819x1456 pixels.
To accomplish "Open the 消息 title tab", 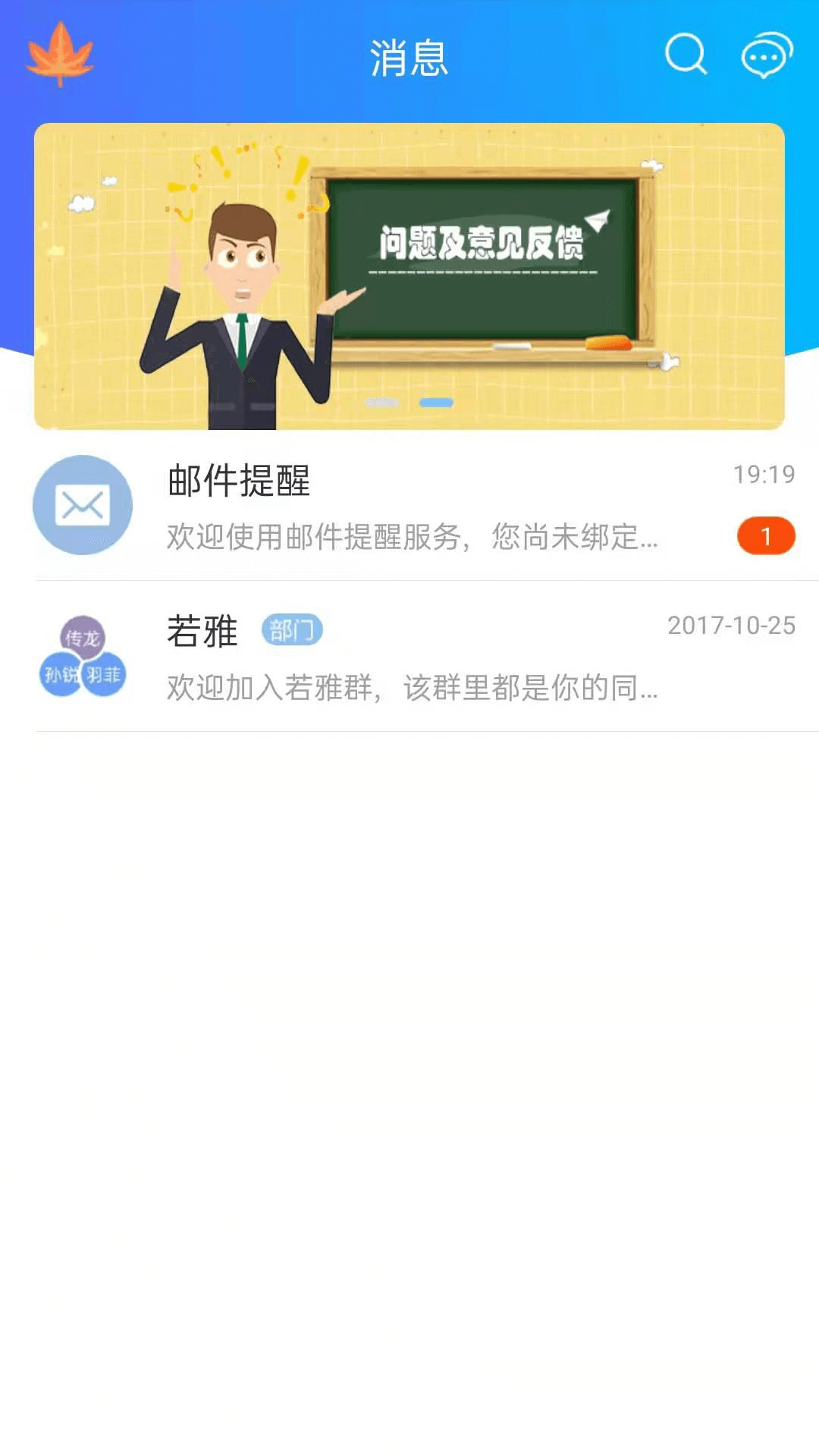I will pyautogui.click(x=409, y=57).
